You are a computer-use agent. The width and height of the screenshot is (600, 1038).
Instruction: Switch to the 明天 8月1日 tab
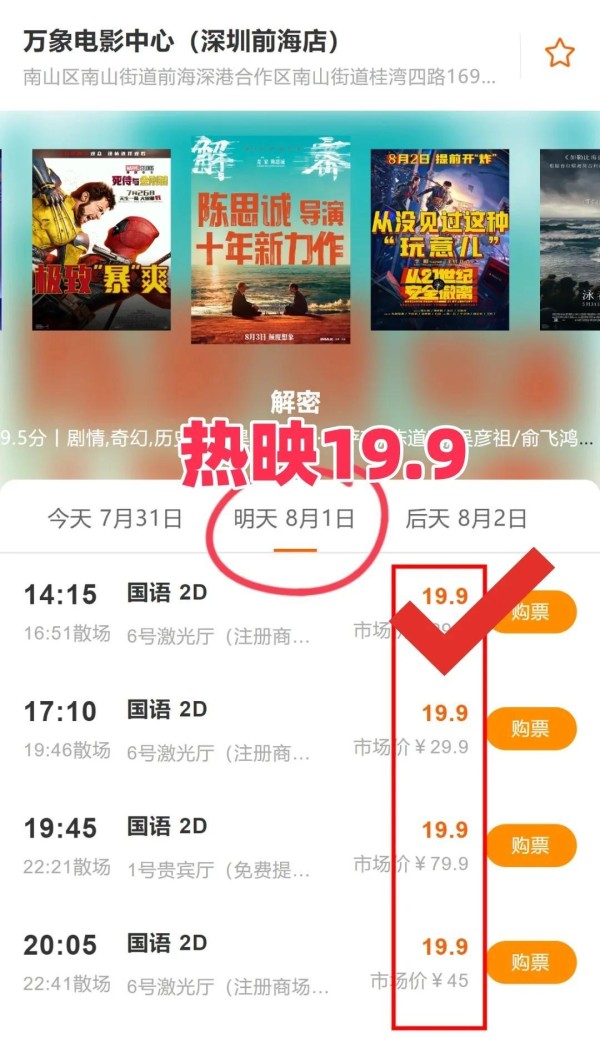tap(294, 518)
